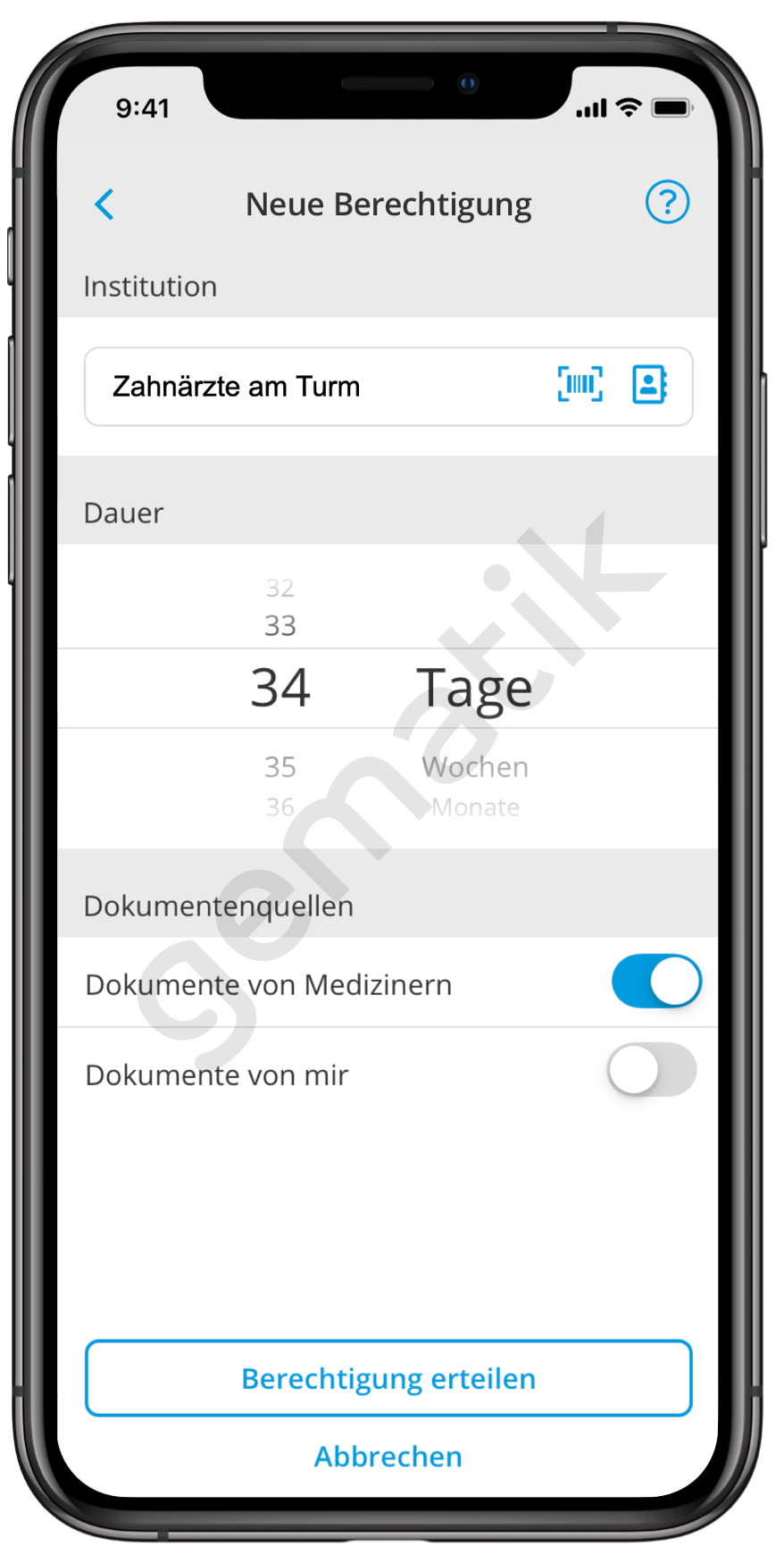Image resolution: width=784 pixels, height=1563 pixels.
Task: Choose Monate as the duration unit
Action: [x=475, y=807]
